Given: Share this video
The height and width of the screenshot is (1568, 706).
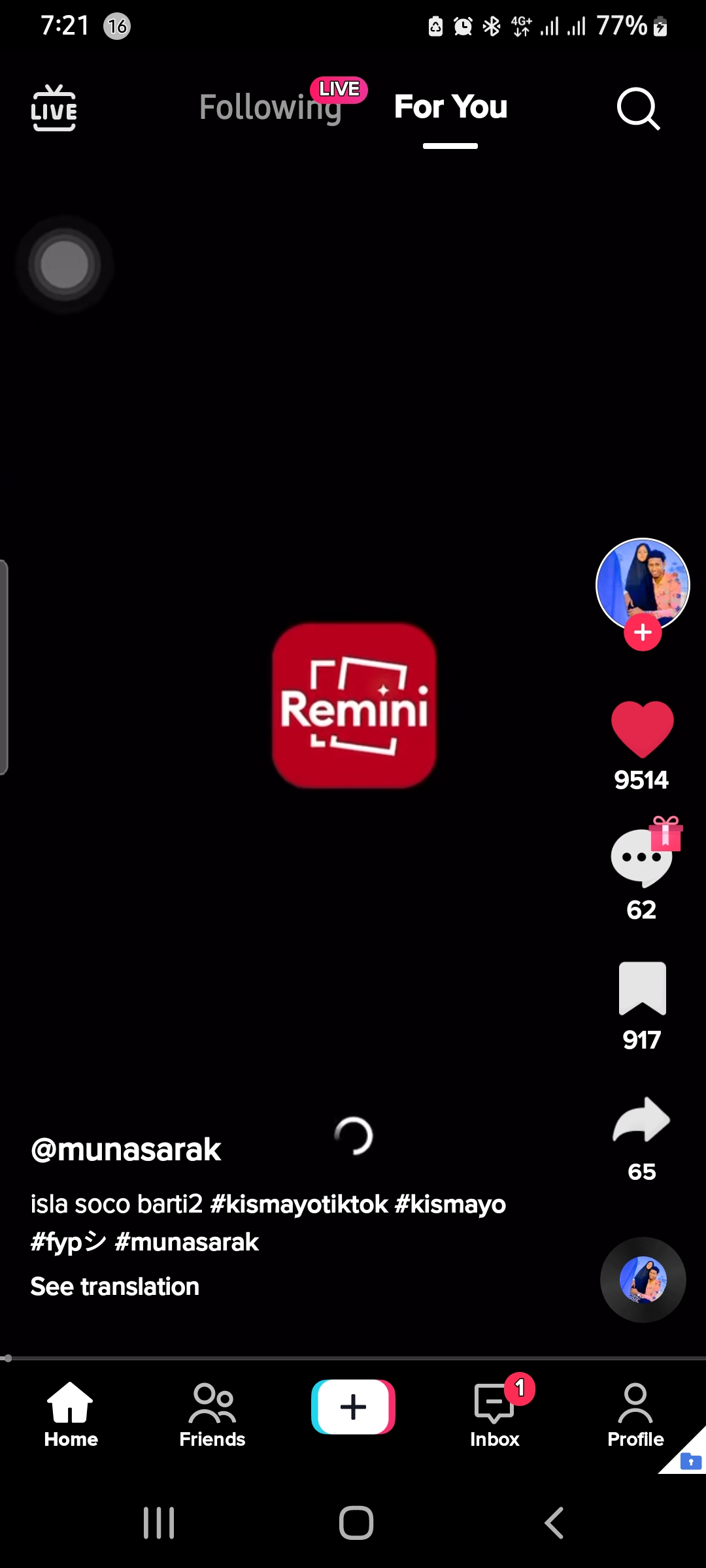Looking at the screenshot, I should tap(641, 1120).
